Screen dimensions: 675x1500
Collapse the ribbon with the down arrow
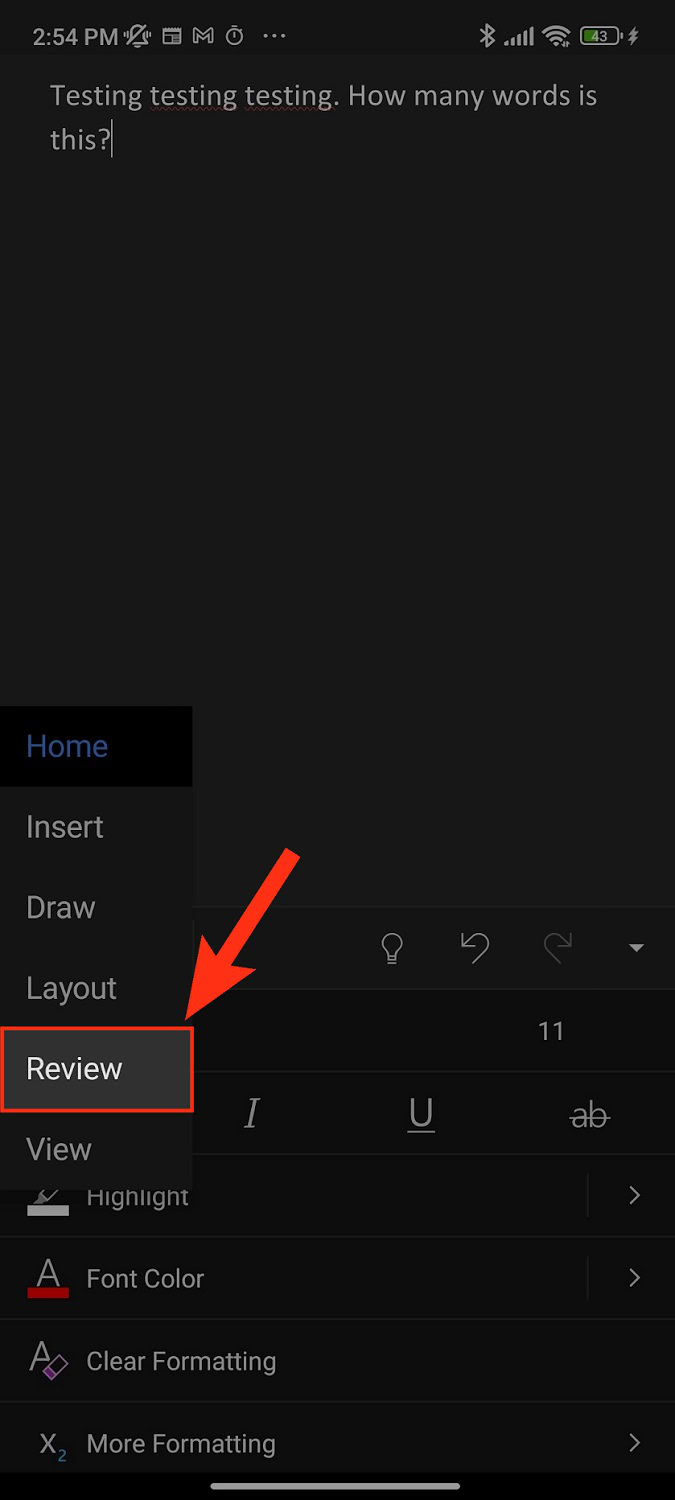636,948
